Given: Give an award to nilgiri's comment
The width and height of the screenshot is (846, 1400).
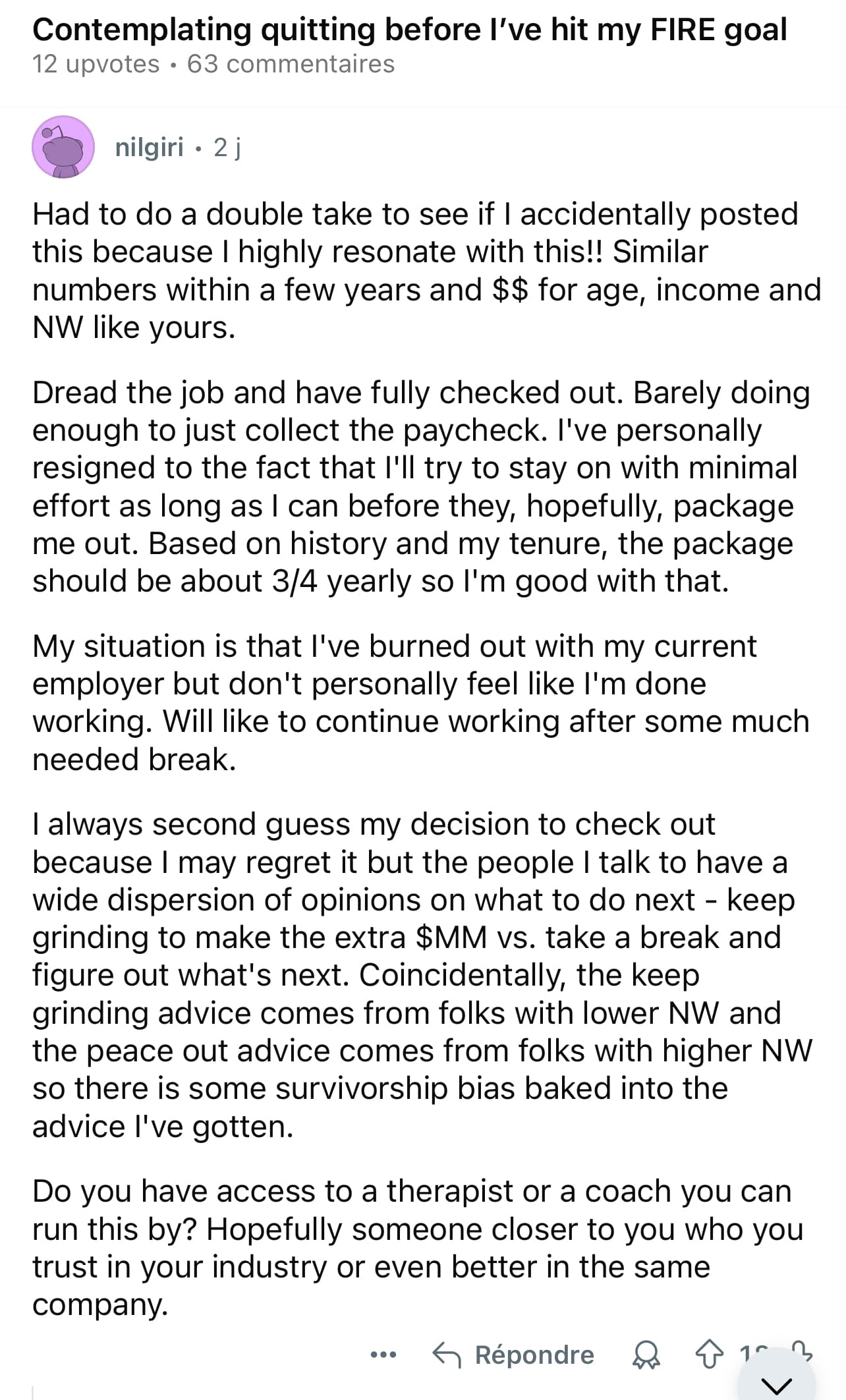Looking at the screenshot, I should coord(646,1356).
